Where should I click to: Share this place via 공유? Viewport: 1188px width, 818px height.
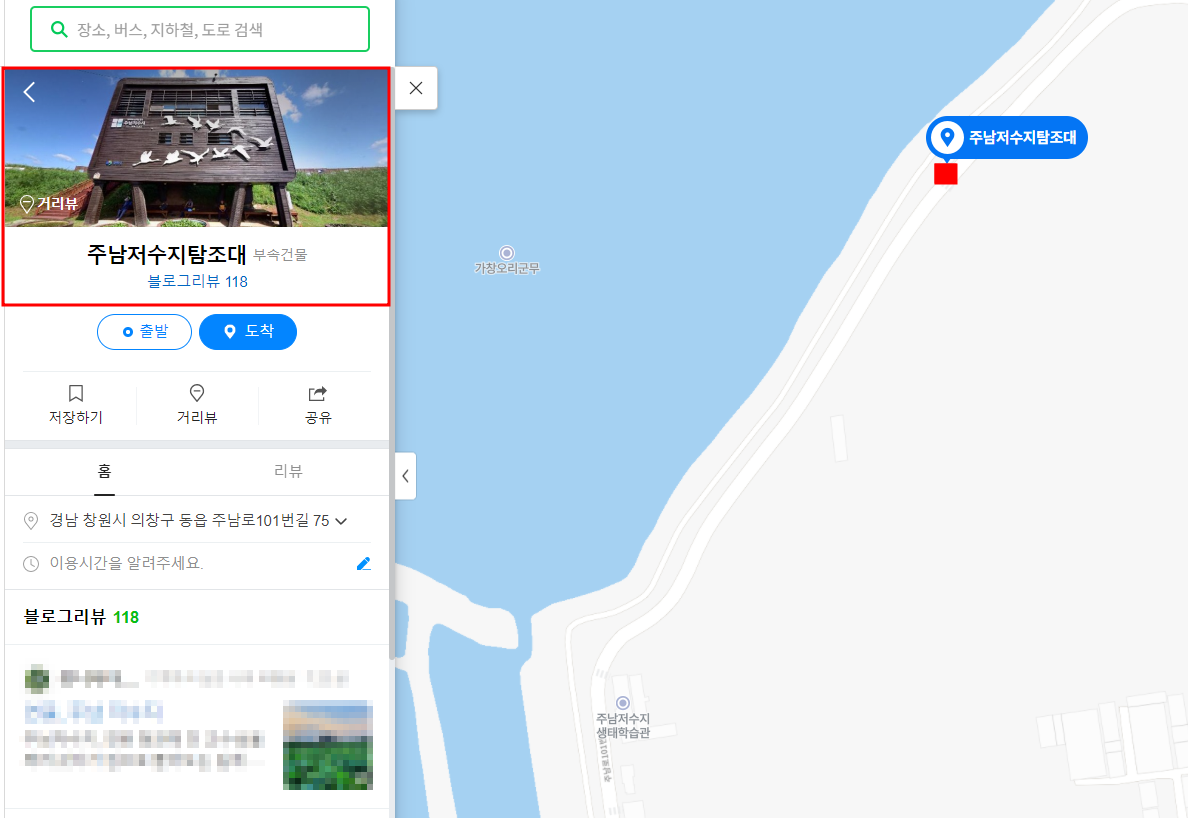tap(318, 404)
